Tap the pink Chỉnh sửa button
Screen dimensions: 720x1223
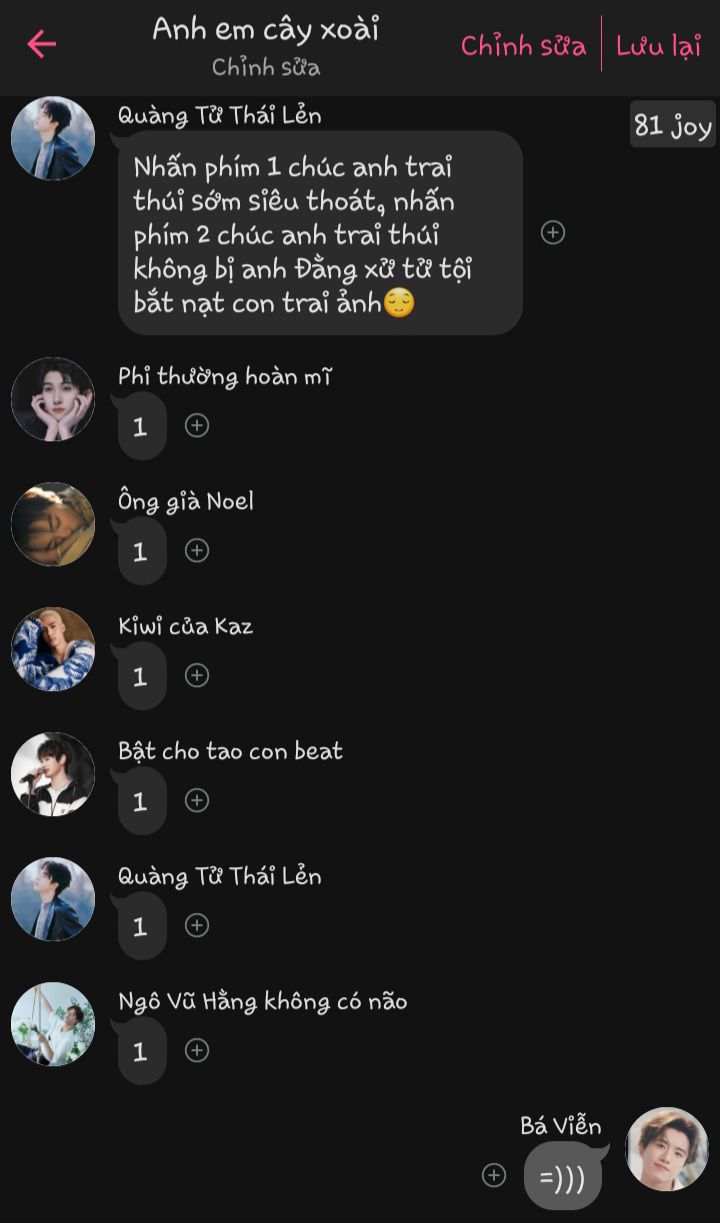(523, 45)
